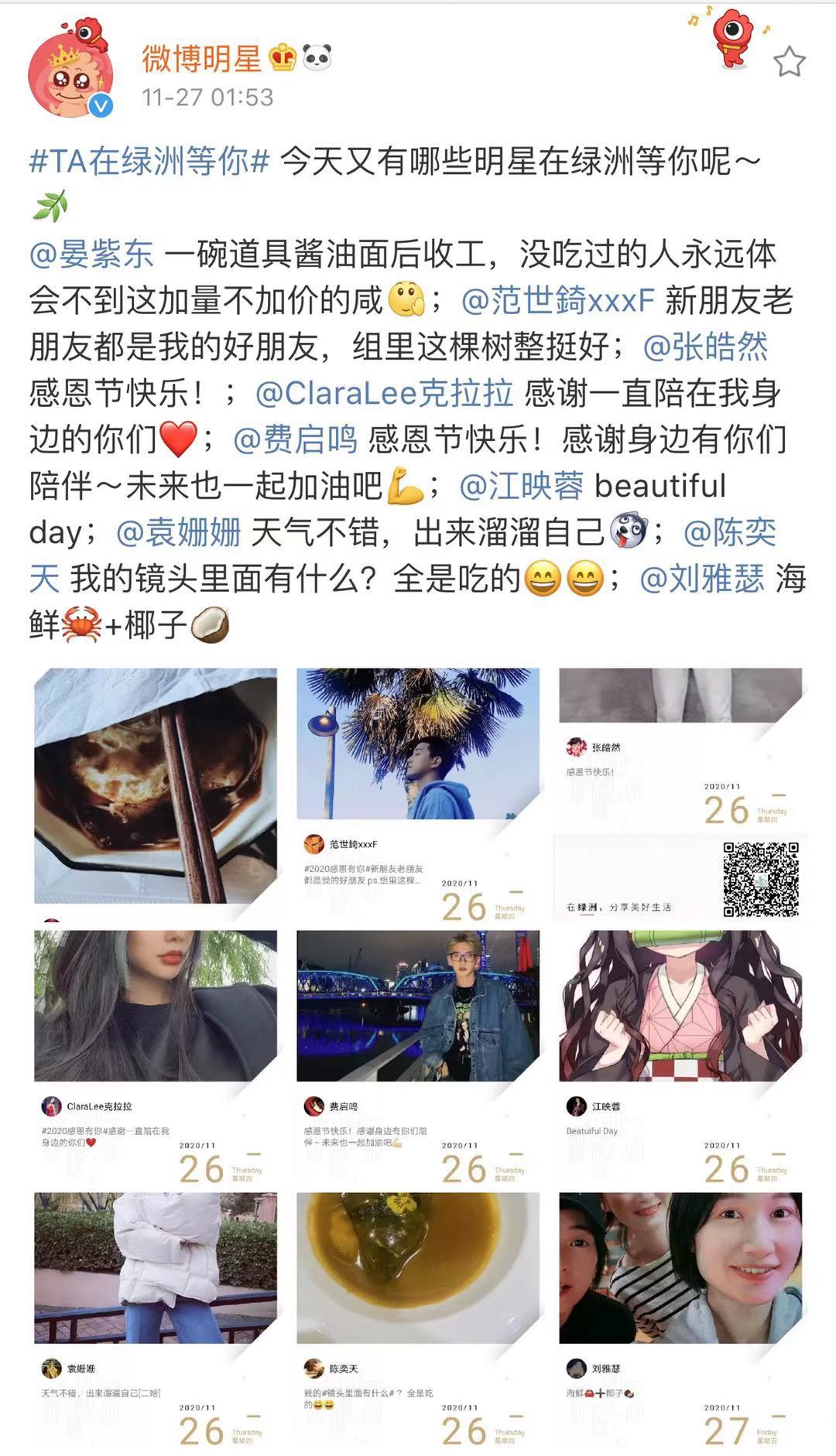Open the @刘雅瑟 mention
Image resolution: width=836 pixels, height=1456 pixels.
[x=702, y=579]
